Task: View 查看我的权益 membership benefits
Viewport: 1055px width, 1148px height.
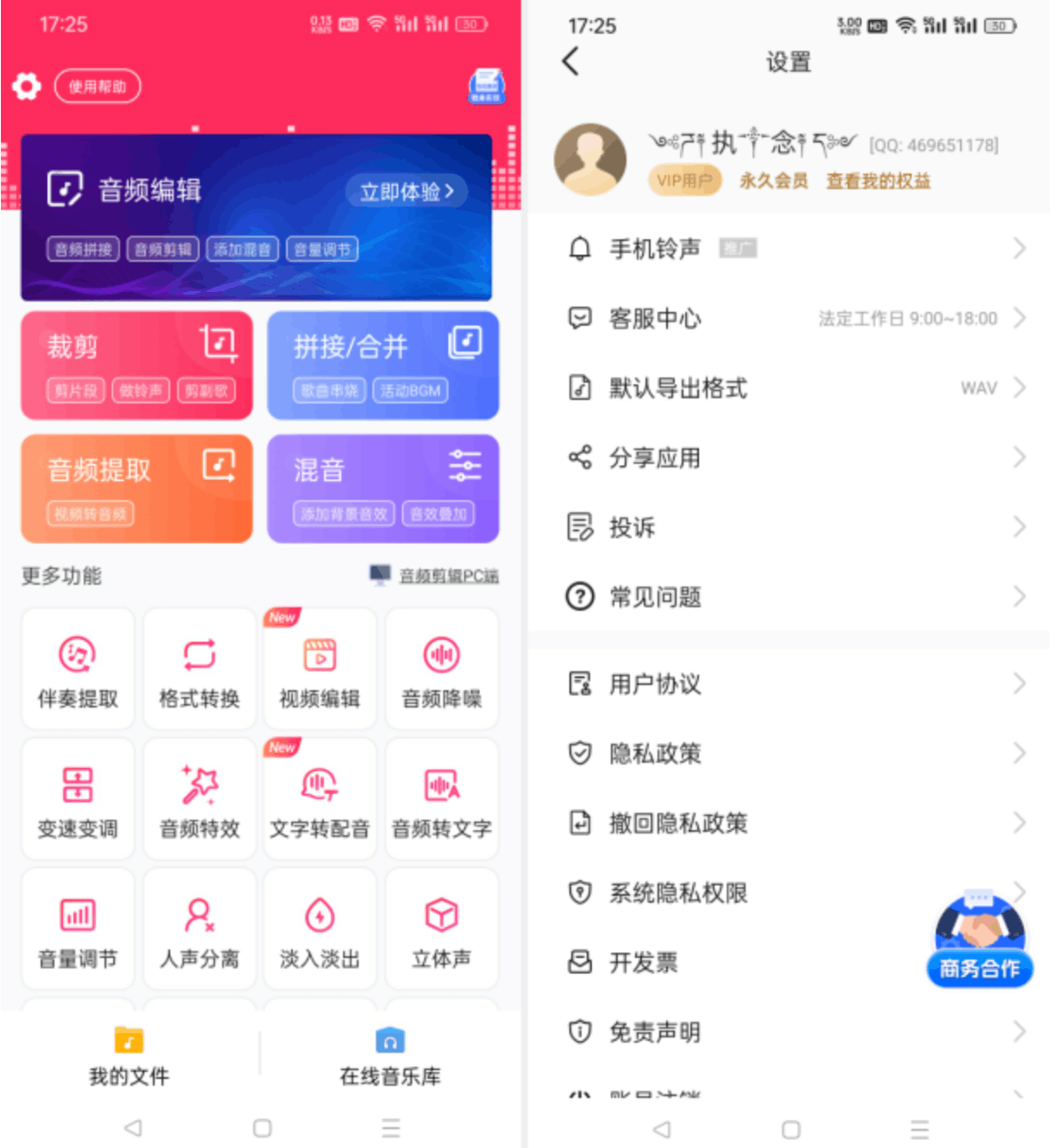Action: [x=878, y=181]
